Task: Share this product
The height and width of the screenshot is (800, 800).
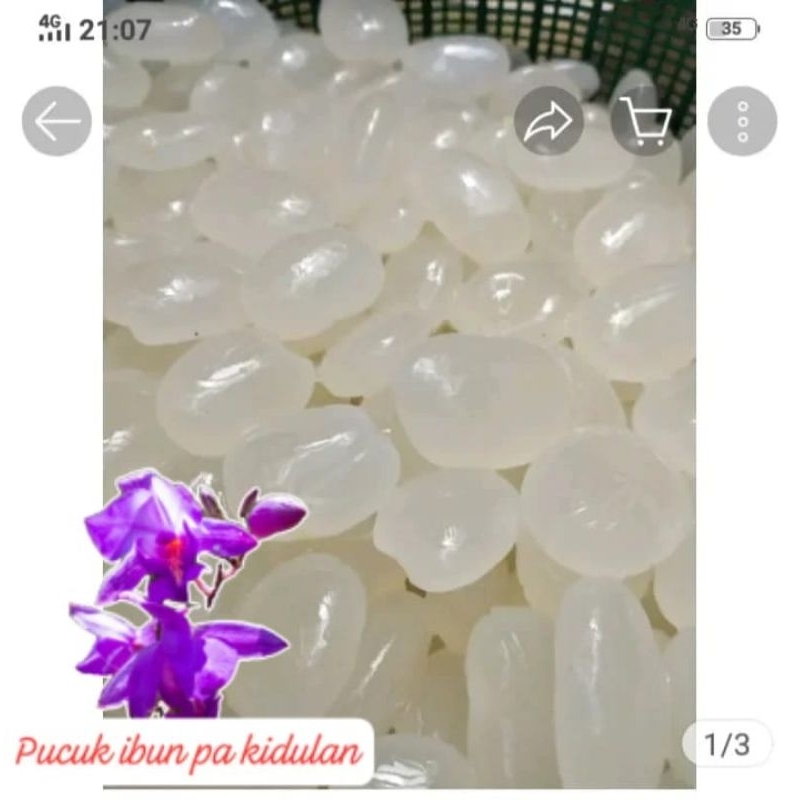Action: [549, 122]
